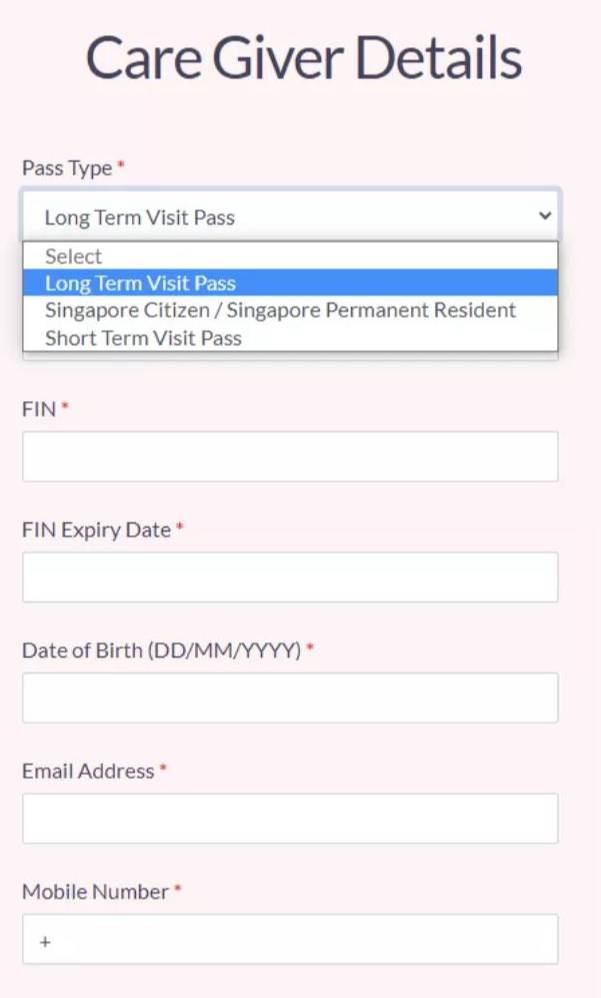Tap the Date of Birth field

coord(290,698)
